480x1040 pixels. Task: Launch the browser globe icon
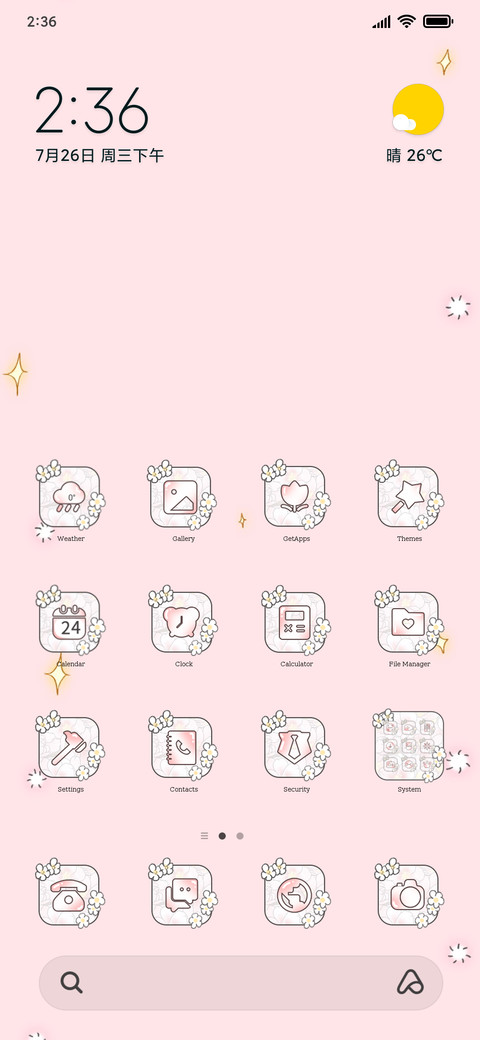[x=296, y=895]
